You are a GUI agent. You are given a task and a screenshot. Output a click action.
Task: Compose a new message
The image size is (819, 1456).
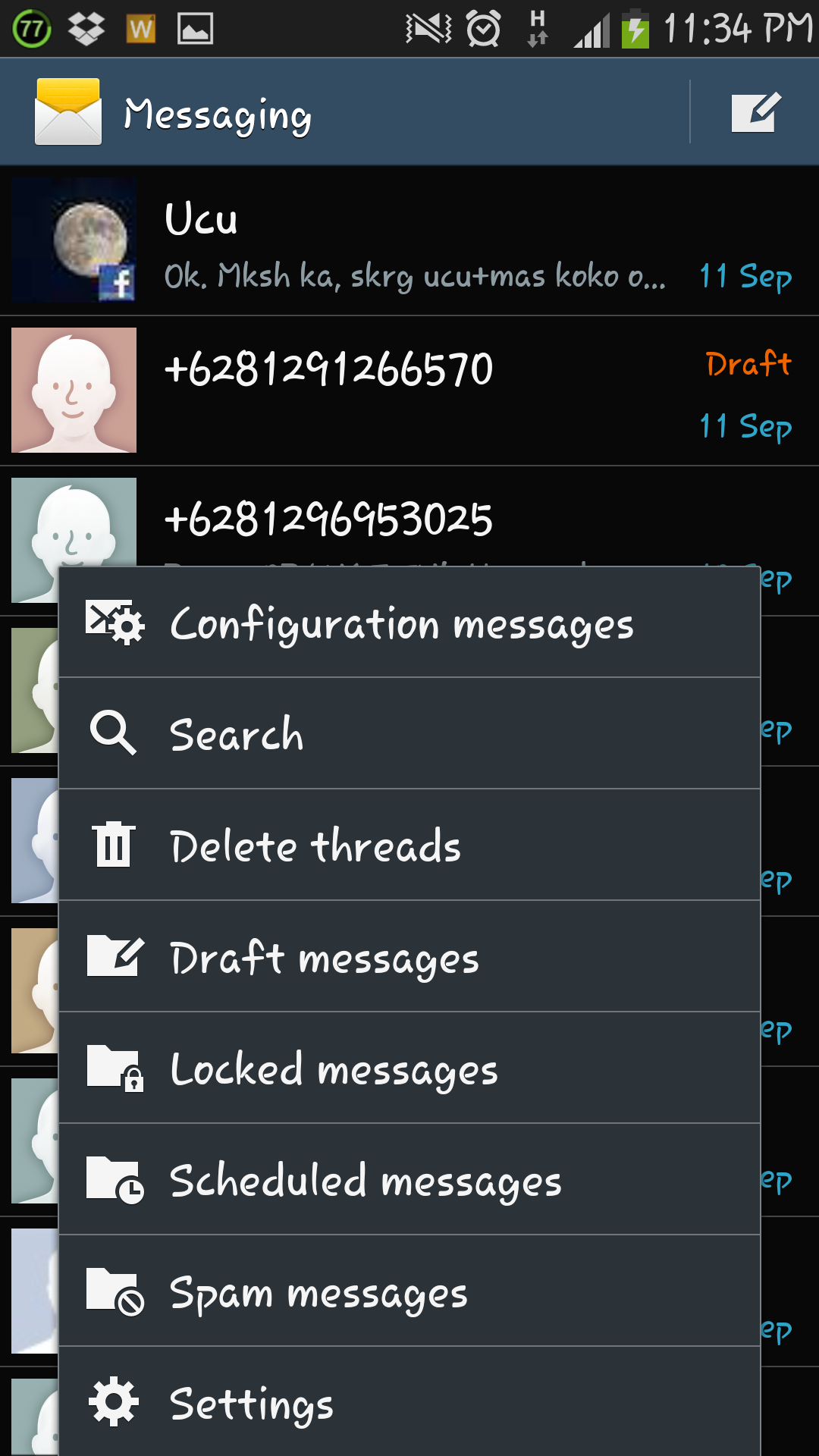755,113
